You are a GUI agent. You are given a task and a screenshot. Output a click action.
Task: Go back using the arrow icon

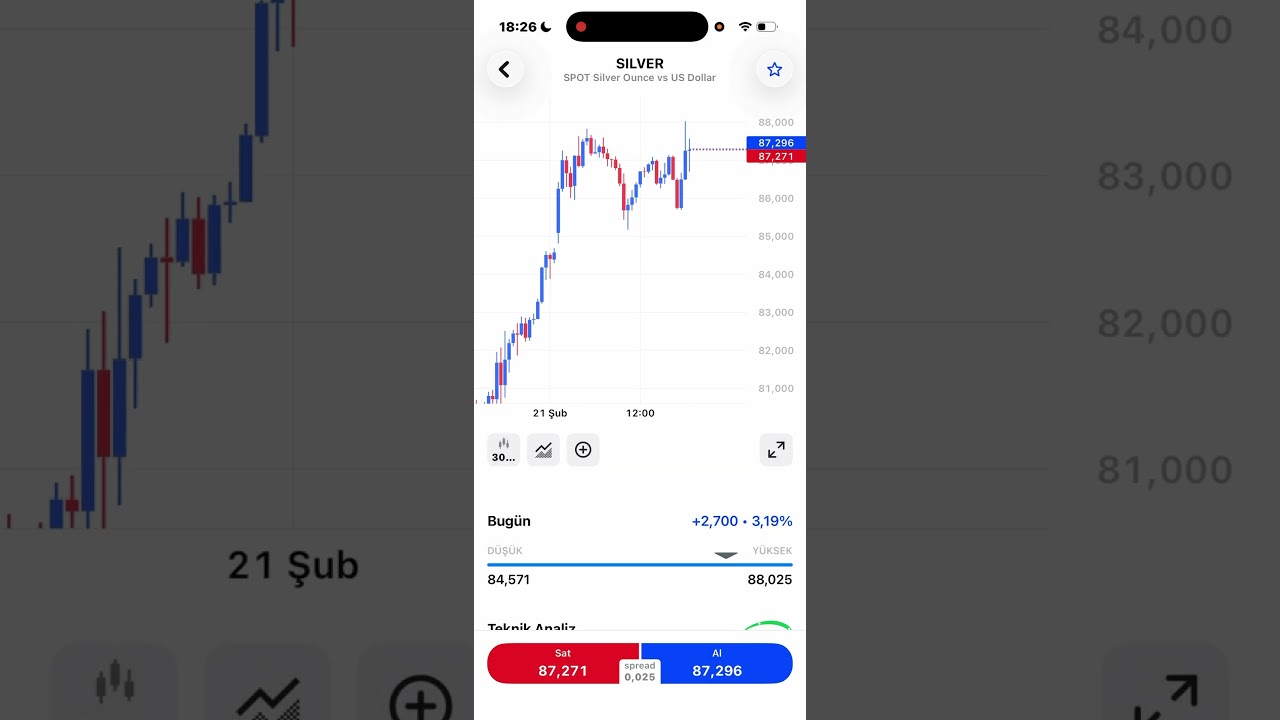coord(505,69)
